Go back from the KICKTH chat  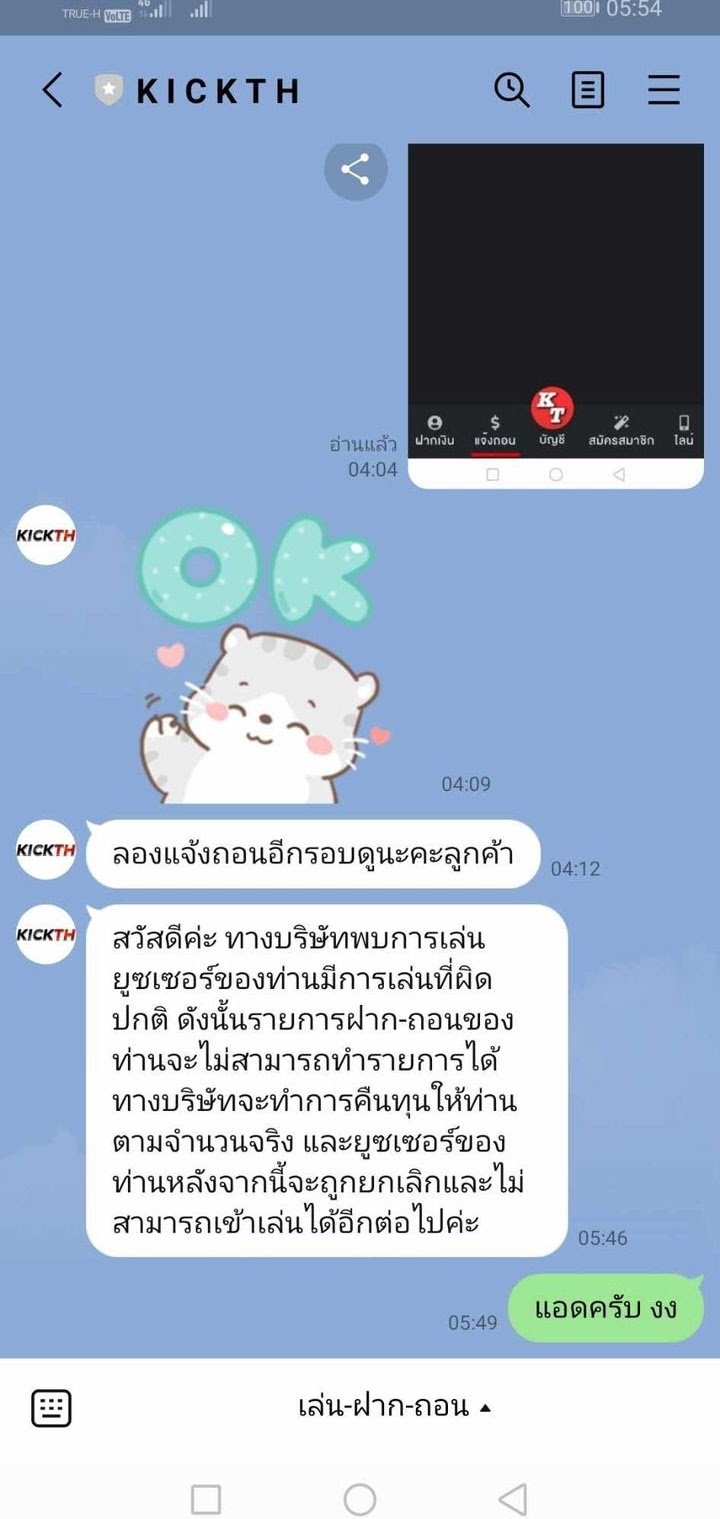[52, 91]
